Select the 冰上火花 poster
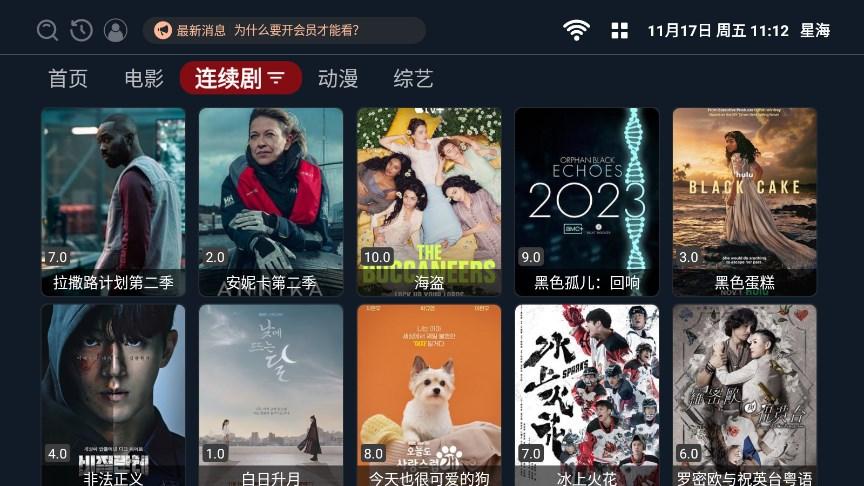The image size is (864, 486). (587, 395)
